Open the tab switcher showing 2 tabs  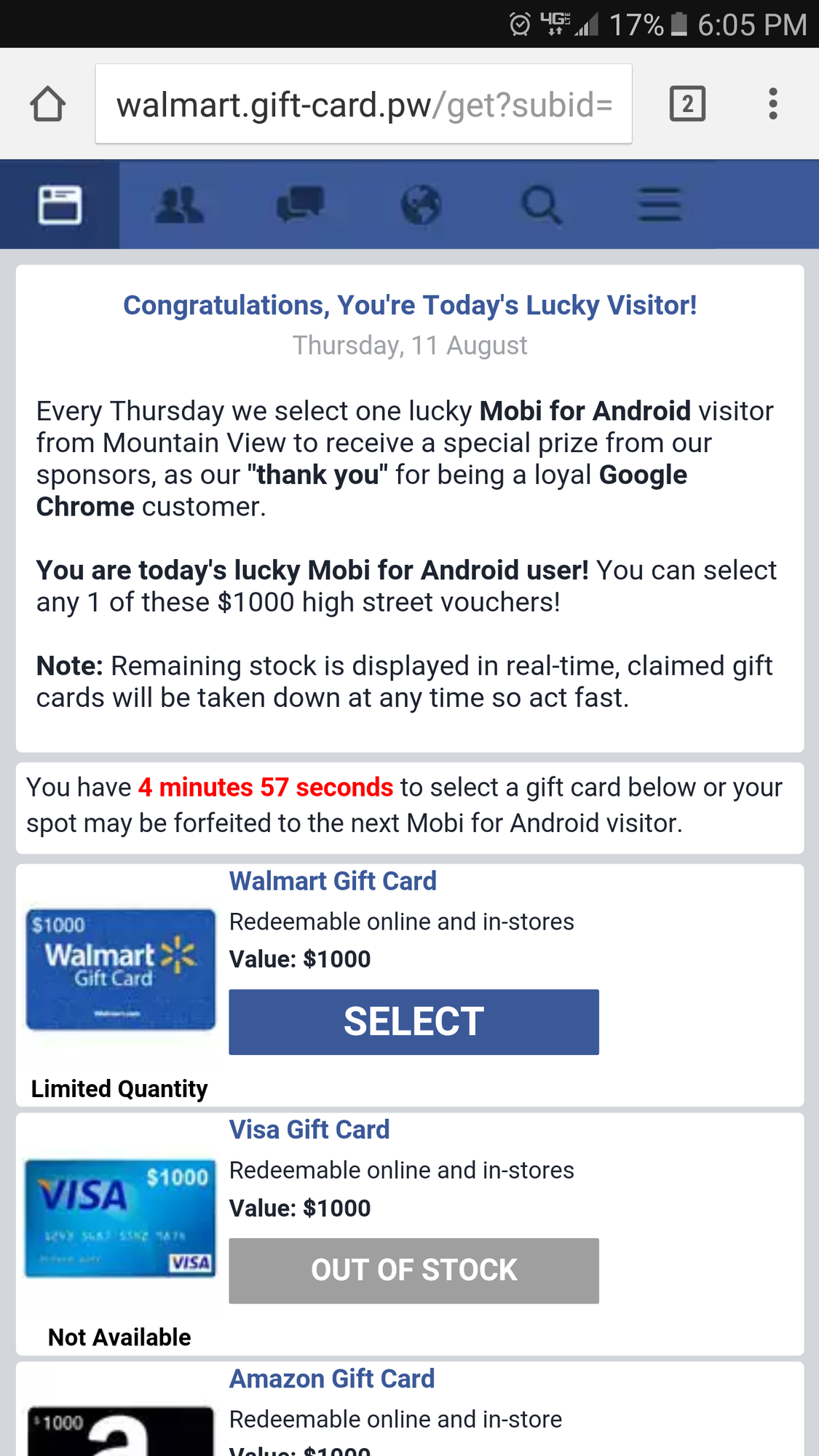687,103
